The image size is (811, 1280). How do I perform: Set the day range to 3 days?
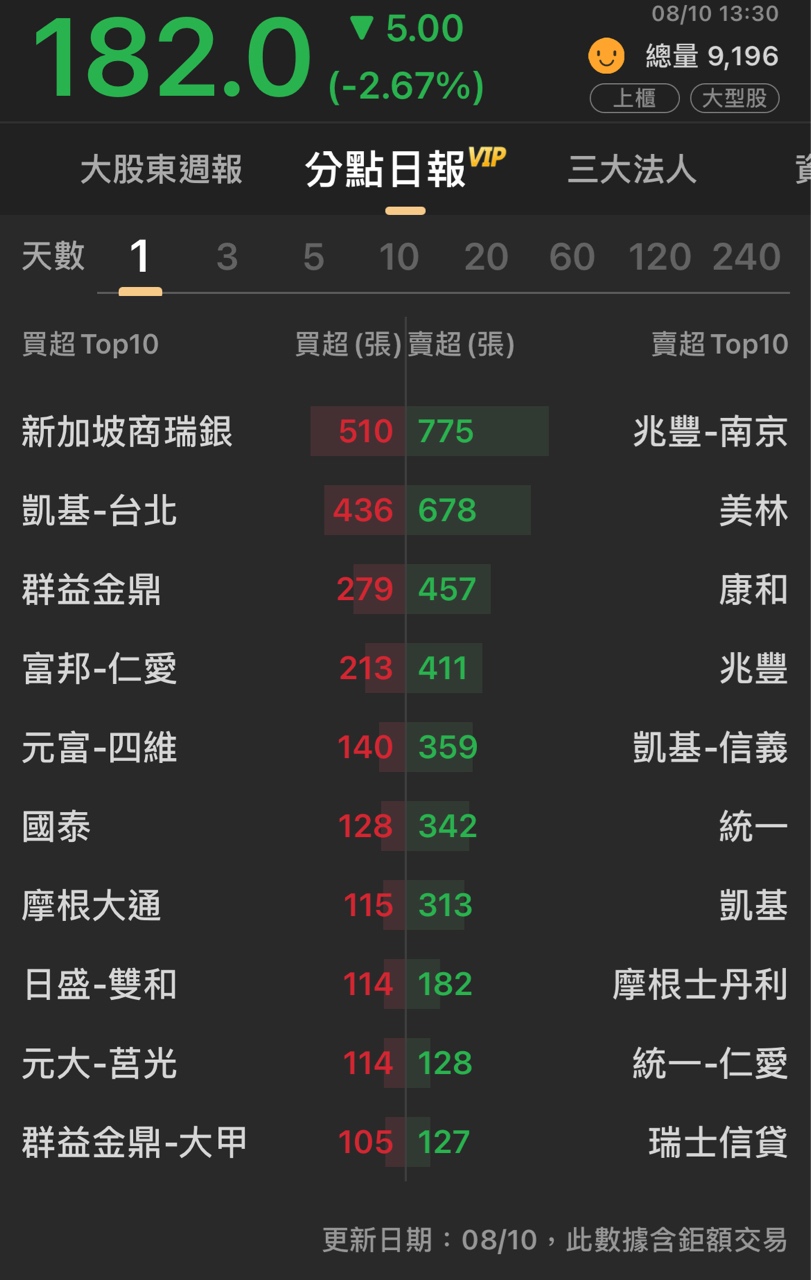point(227,258)
